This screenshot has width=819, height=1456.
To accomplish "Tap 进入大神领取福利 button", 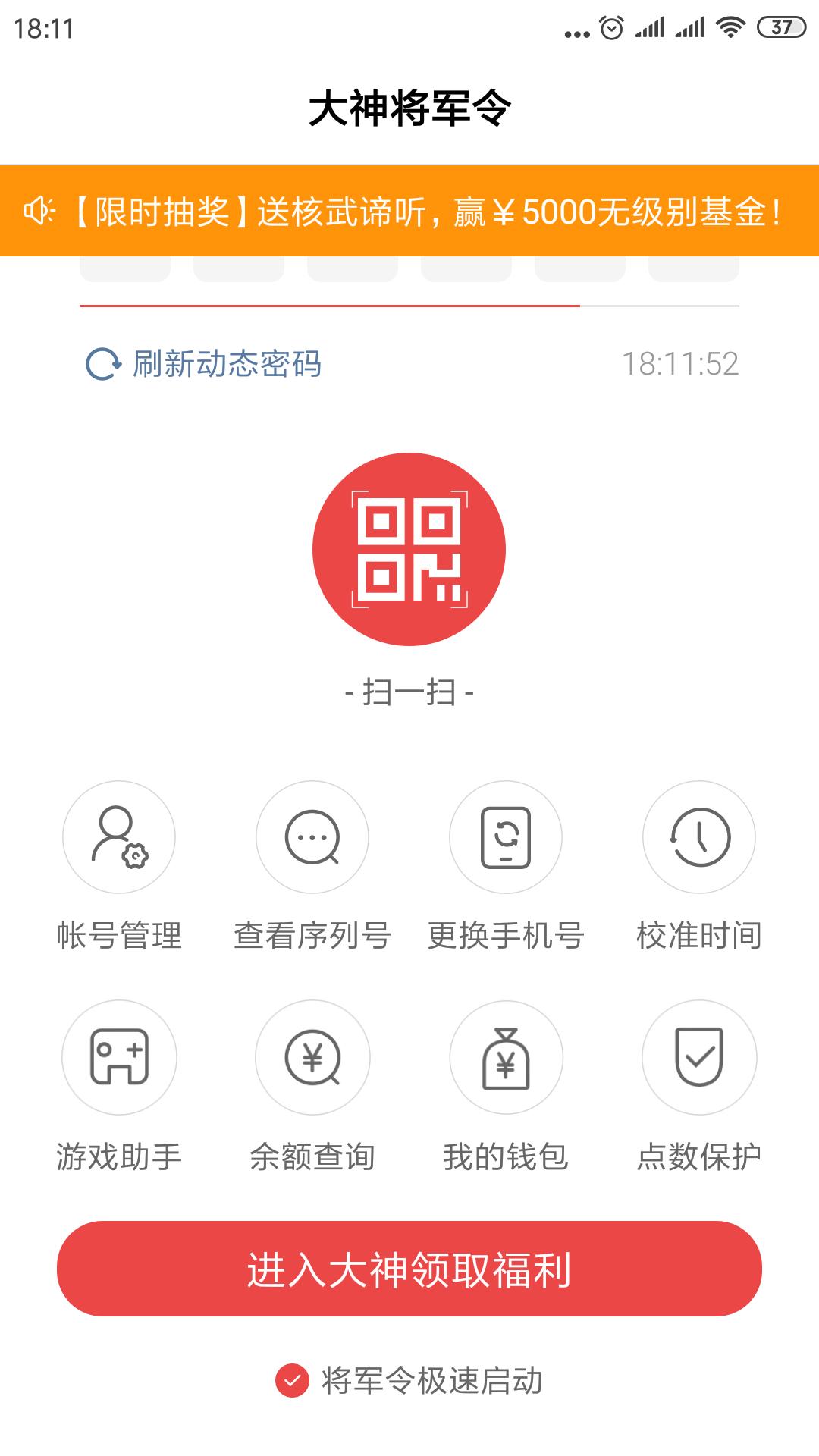I will click(x=409, y=1269).
